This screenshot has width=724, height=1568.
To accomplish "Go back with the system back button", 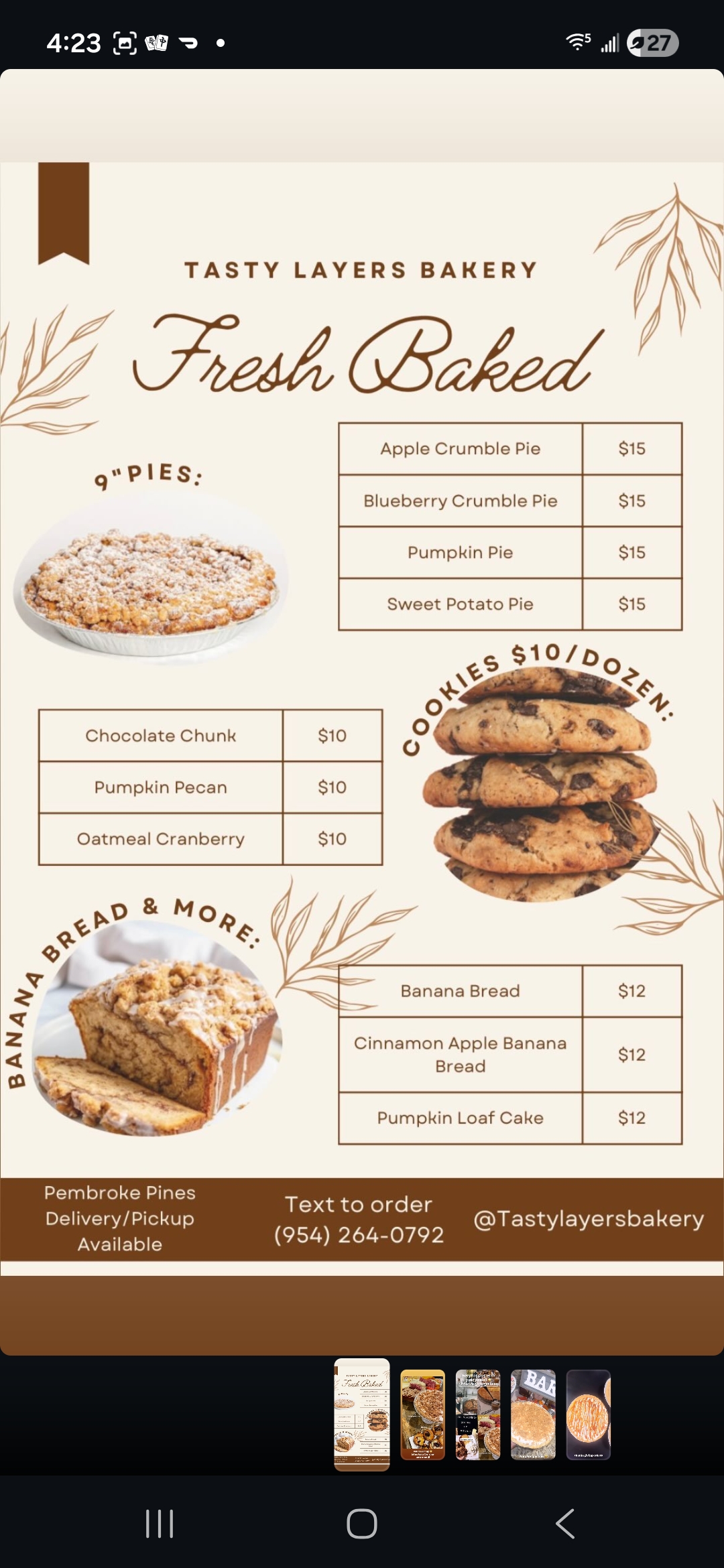I will pos(565,1524).
